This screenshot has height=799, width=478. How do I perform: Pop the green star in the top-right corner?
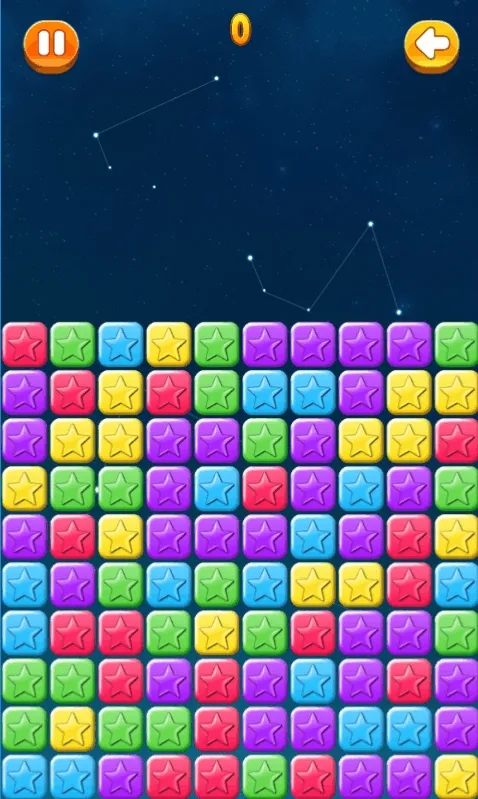pos(456,344)
